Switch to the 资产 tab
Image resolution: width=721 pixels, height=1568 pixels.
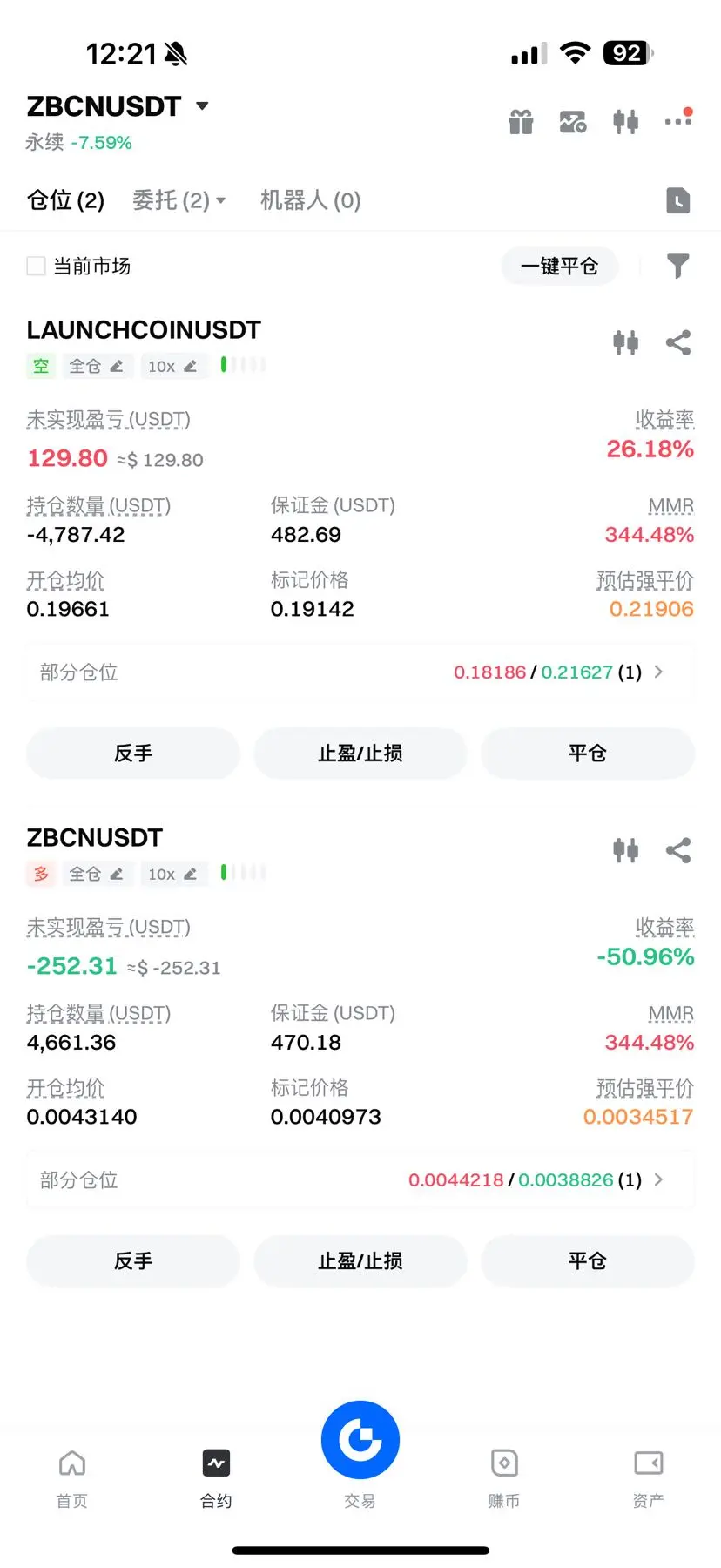pos(648,1477)
